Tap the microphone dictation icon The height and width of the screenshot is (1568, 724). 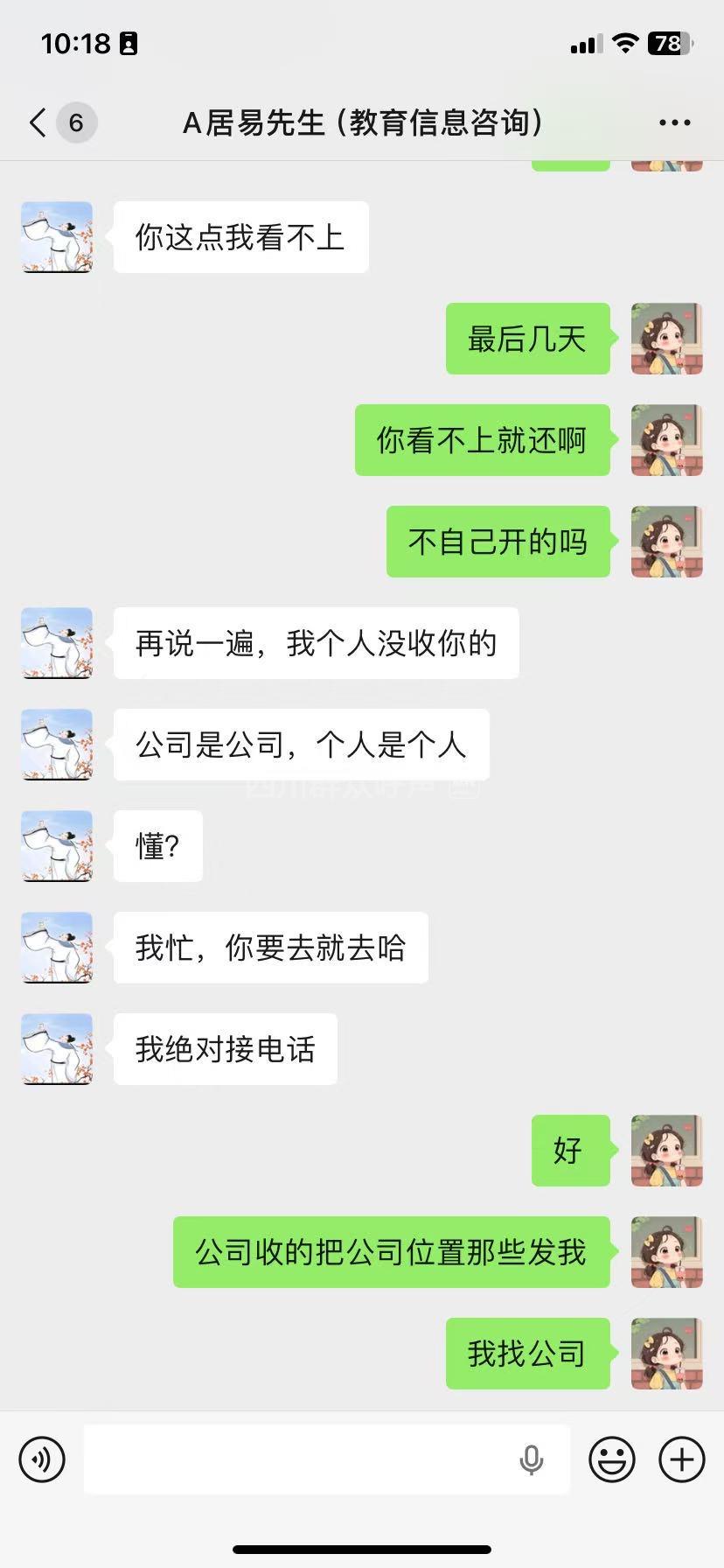531,1459
